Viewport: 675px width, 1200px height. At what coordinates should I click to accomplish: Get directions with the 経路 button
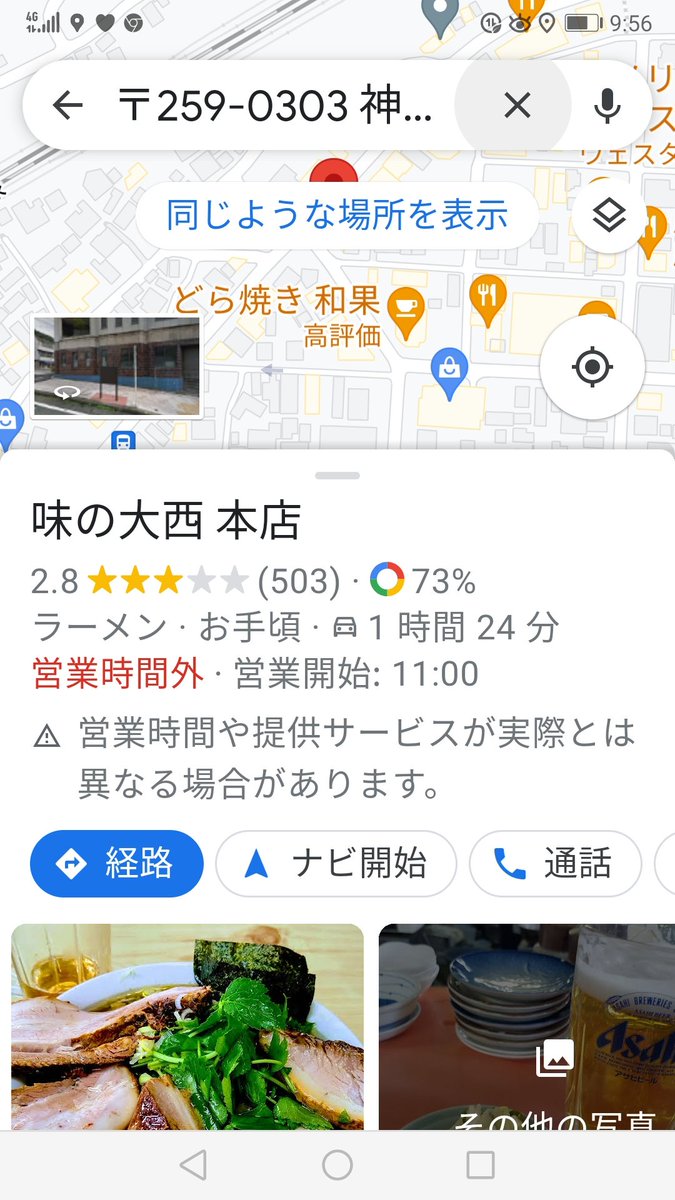[x=117, y=863]
